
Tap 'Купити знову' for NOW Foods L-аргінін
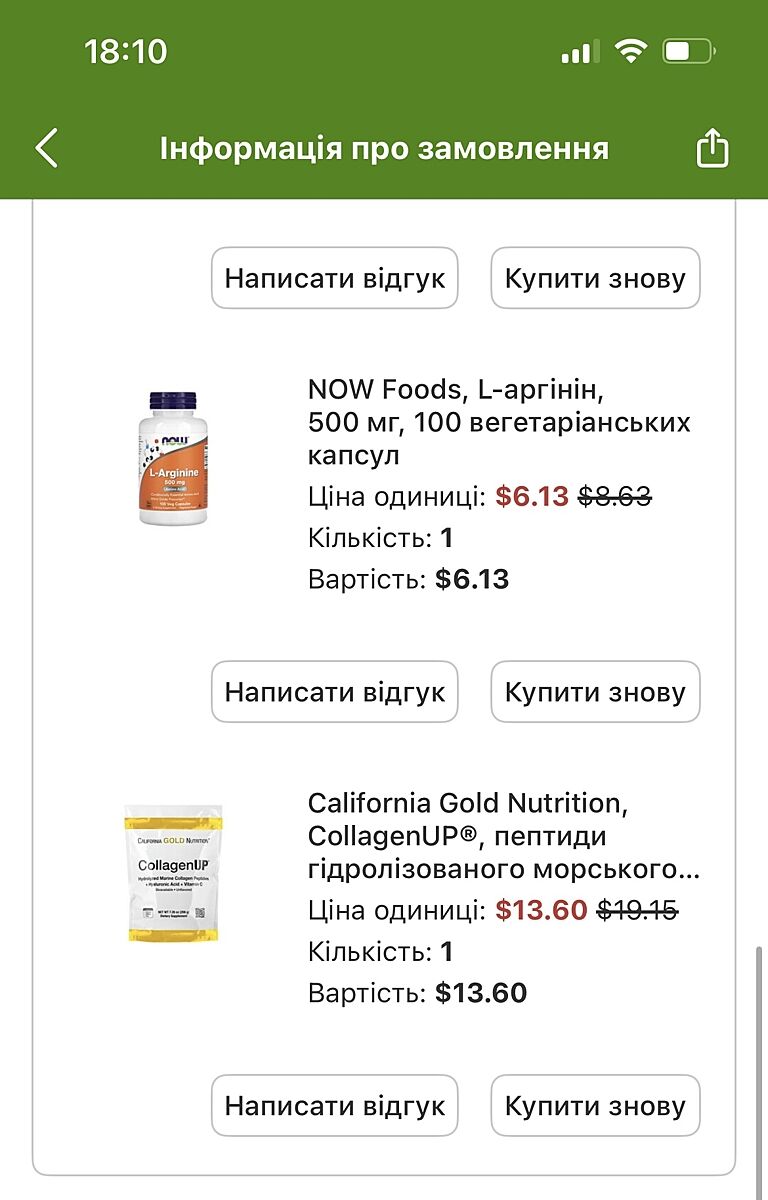pos(595,692)
